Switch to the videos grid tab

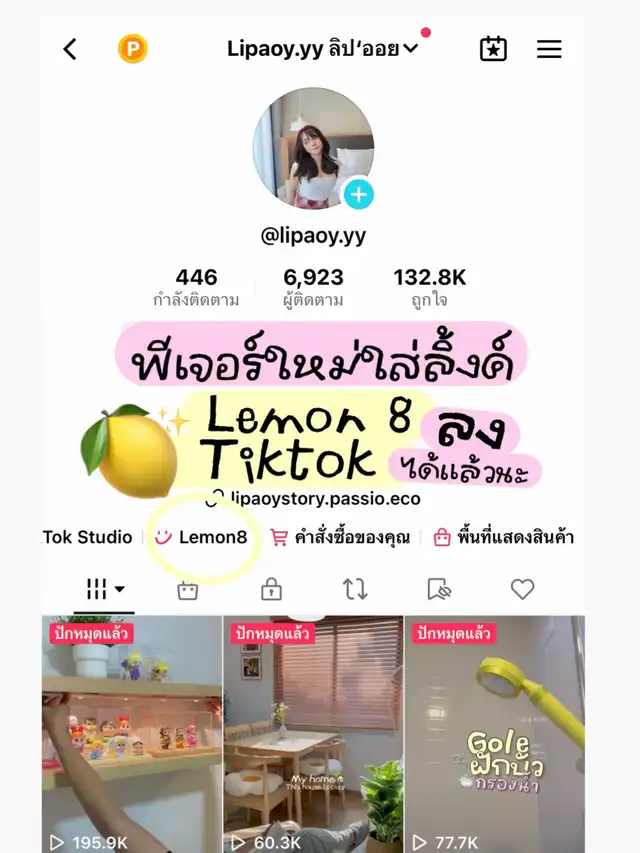103,590
